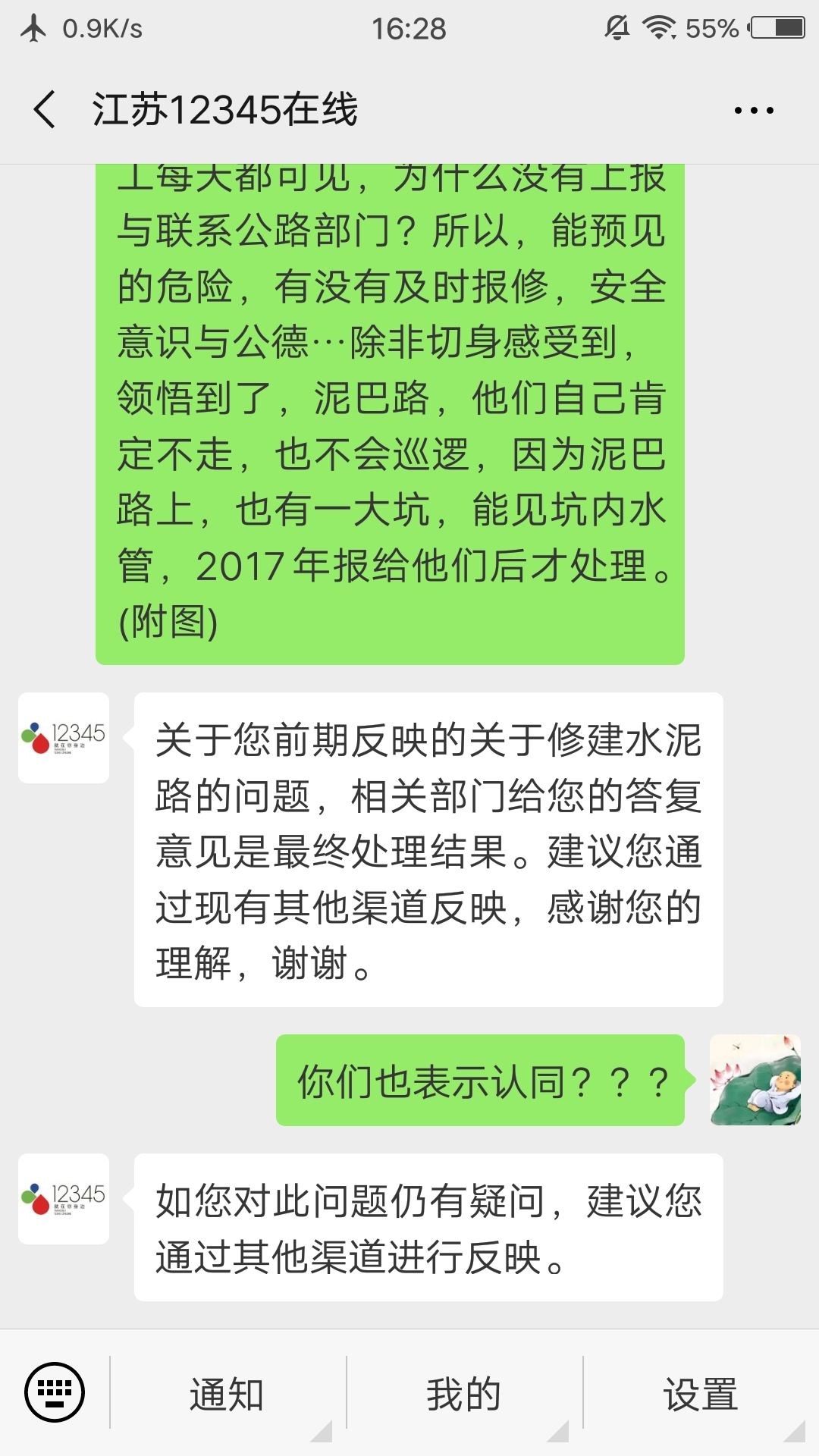
Task: Go back from the 江苏12345在线 chat
Action: coord(45,109)
